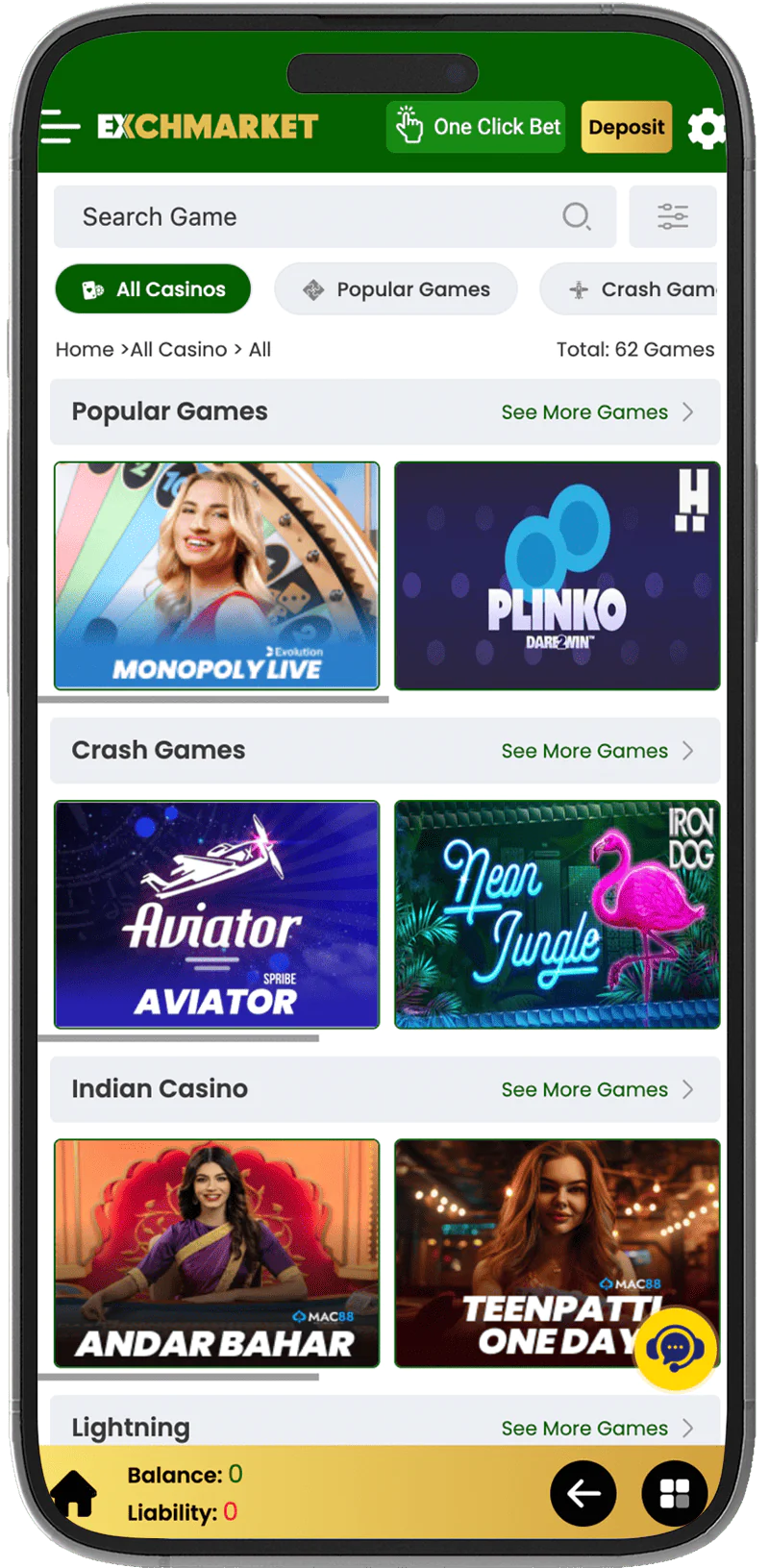769x1568 pixels.
Task: See more games in Crash Games
Action: click(596, 751)
